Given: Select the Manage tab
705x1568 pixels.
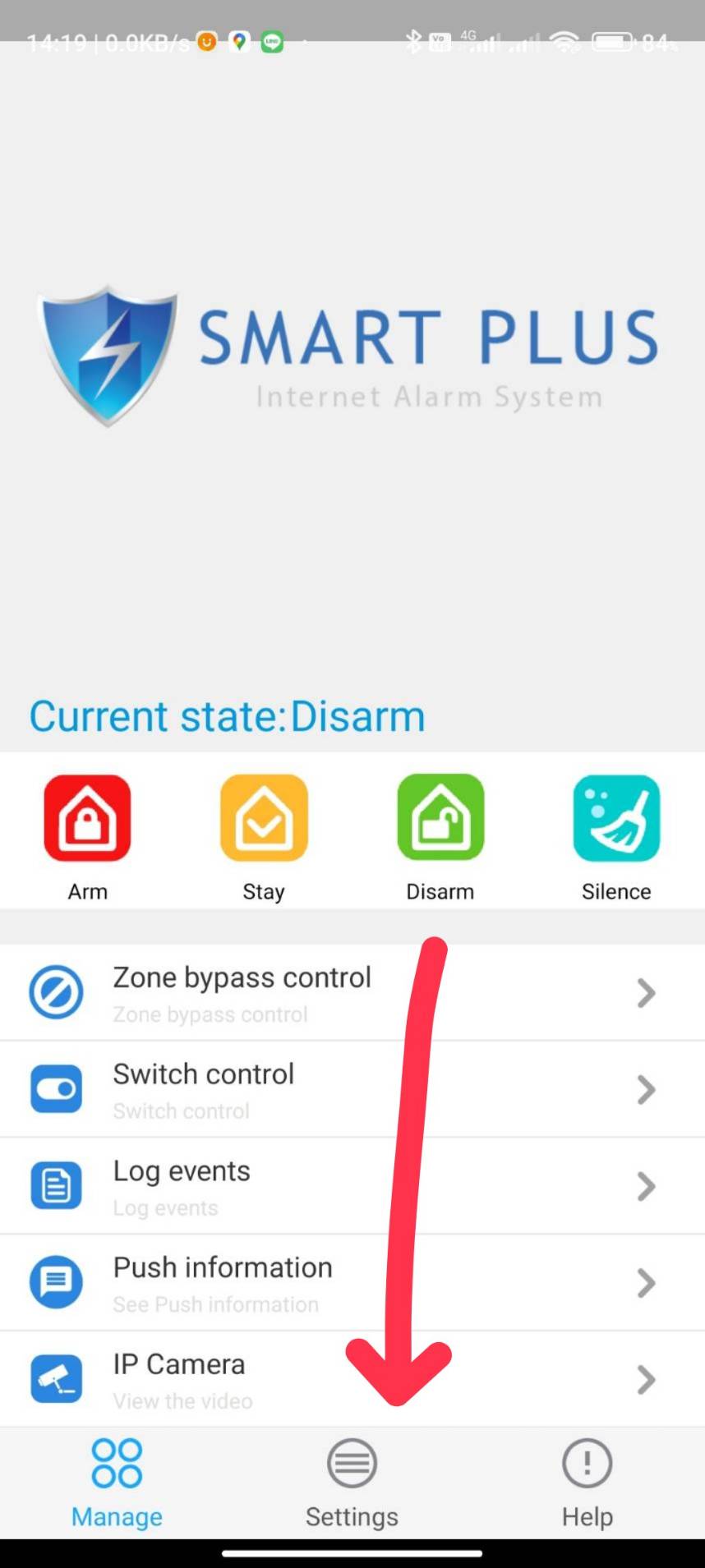Looking at the screenshot, I should pos(117,1482).
